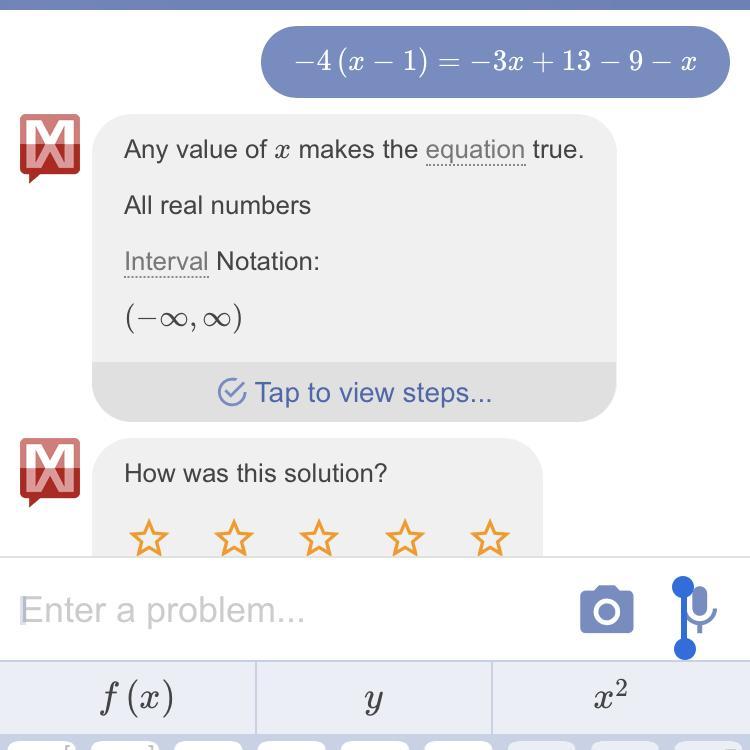Give the solution four stars
Viewport: 750px width, 750px height.
coord(405,537)
